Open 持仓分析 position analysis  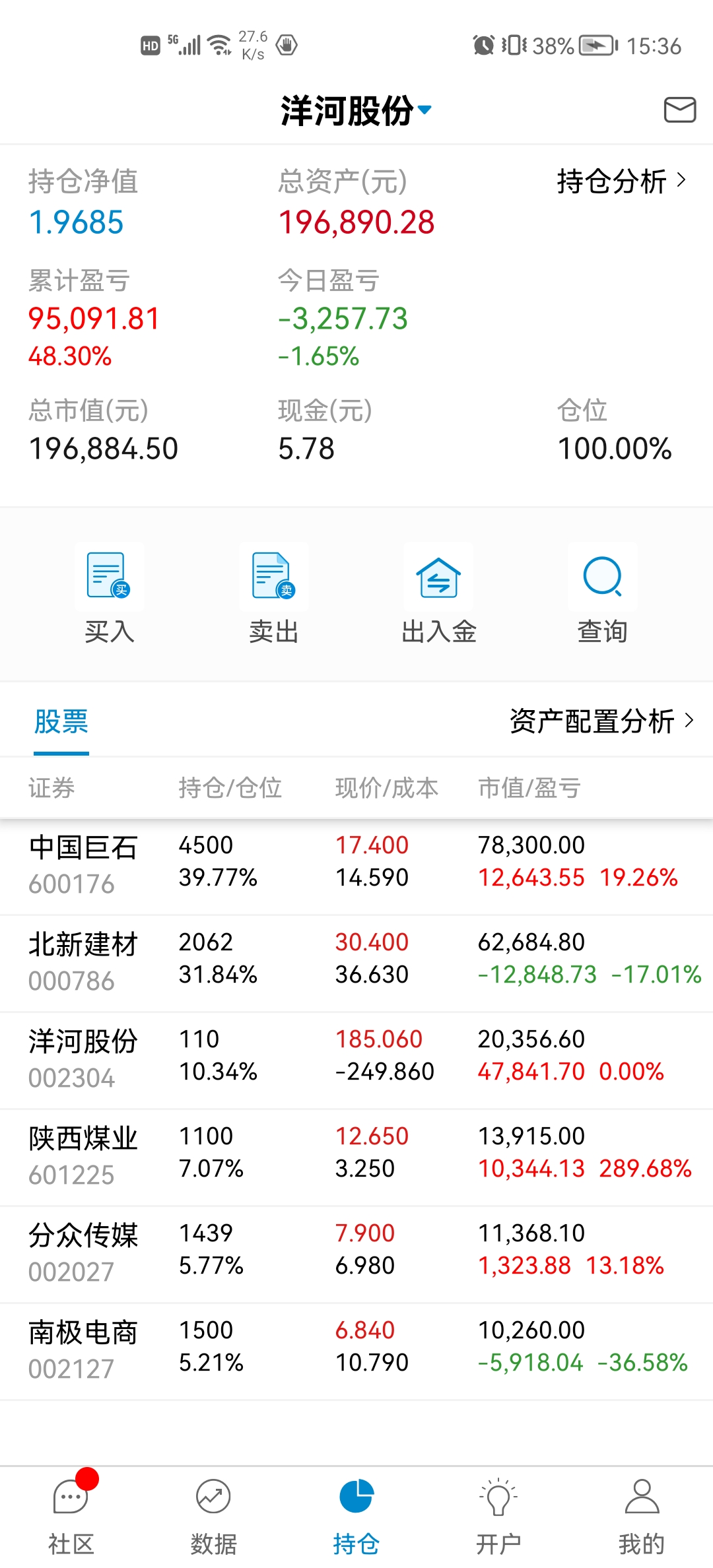621,181
